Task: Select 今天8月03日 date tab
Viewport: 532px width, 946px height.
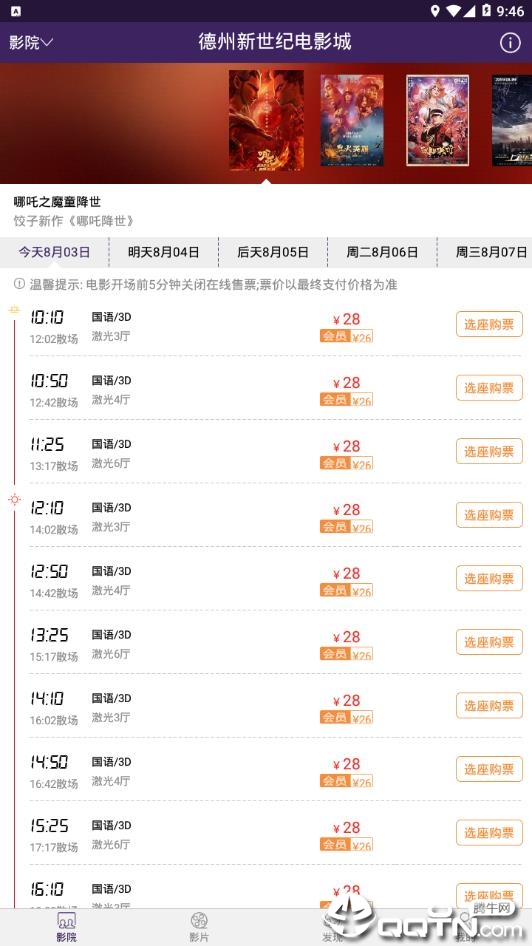Action: point(54,252)
